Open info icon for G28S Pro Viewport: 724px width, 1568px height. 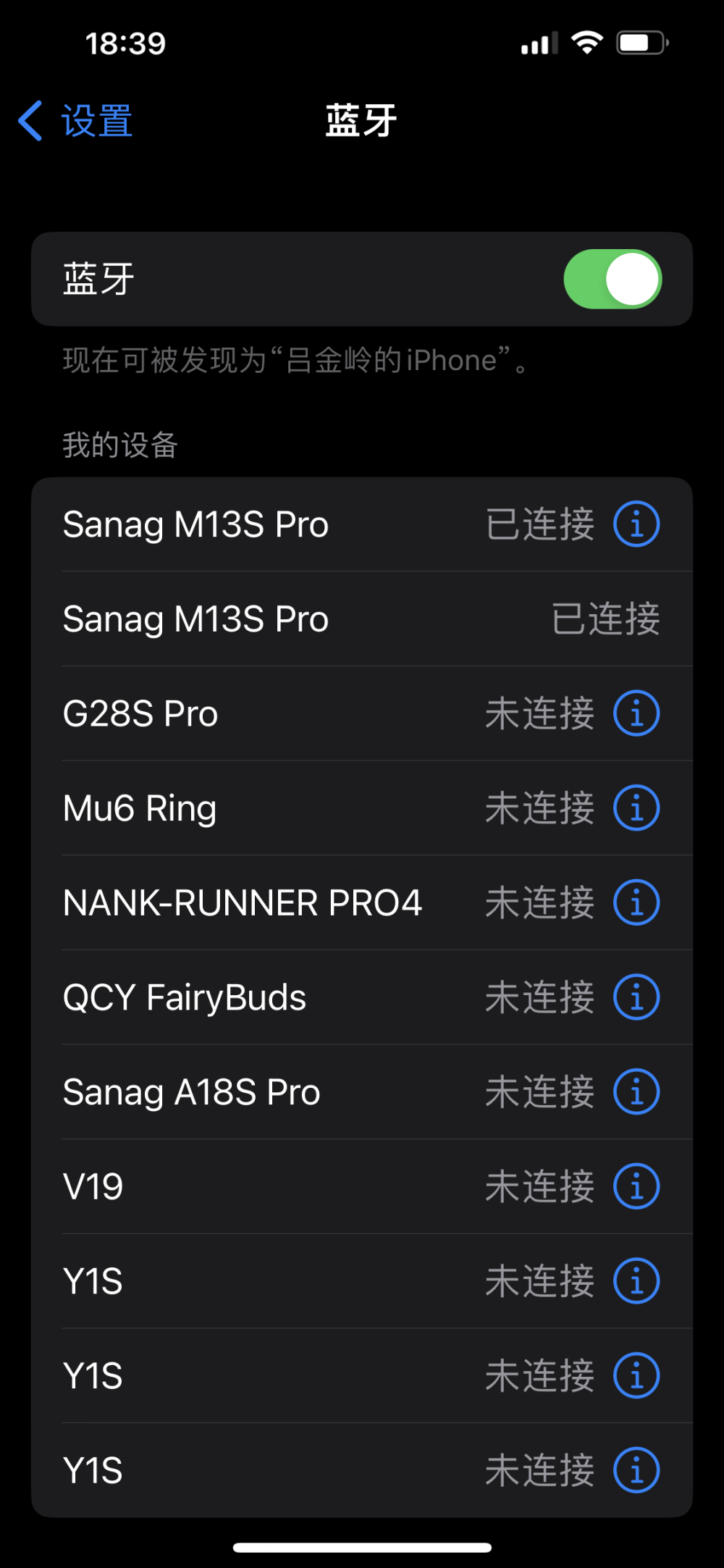636,713
